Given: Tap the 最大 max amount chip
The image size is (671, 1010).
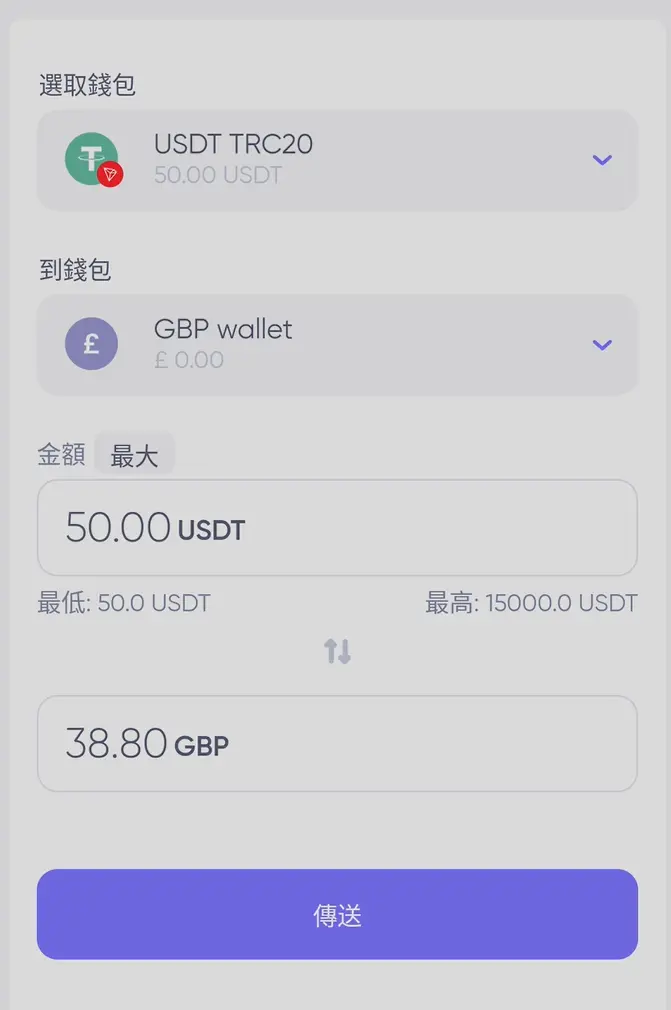Looking at the screenshot, I should [134, 456].
